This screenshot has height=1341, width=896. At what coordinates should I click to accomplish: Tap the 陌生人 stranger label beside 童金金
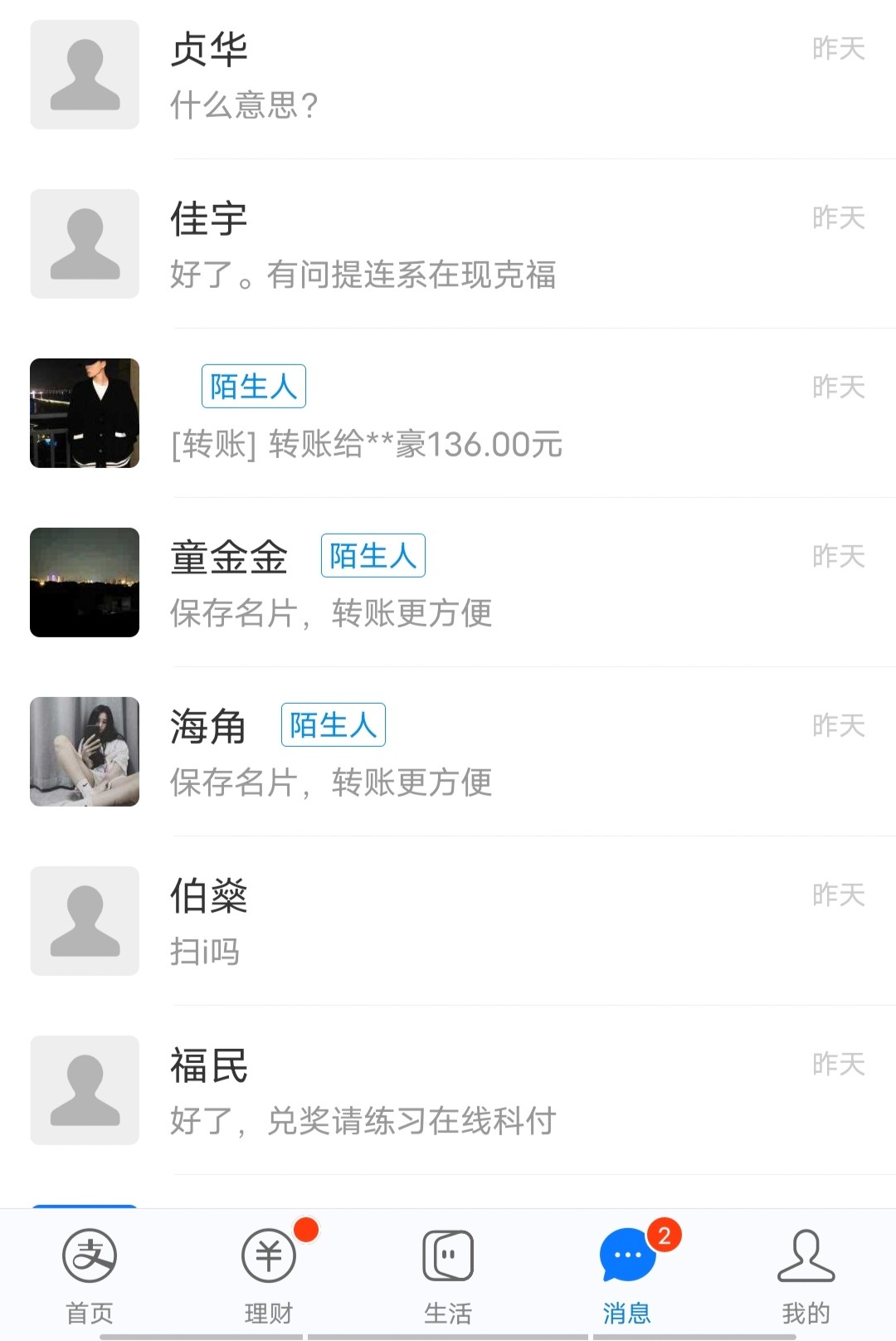[x=373, y=556]
